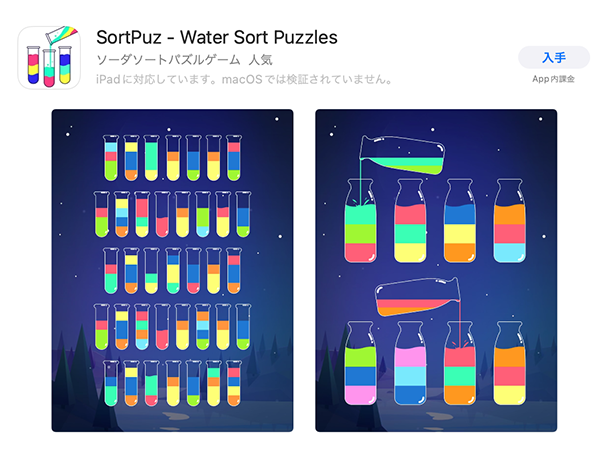This screenshot has width=600, height=454.
Task: View the second screenshot with pouring bottles
Action: [436, 271]
